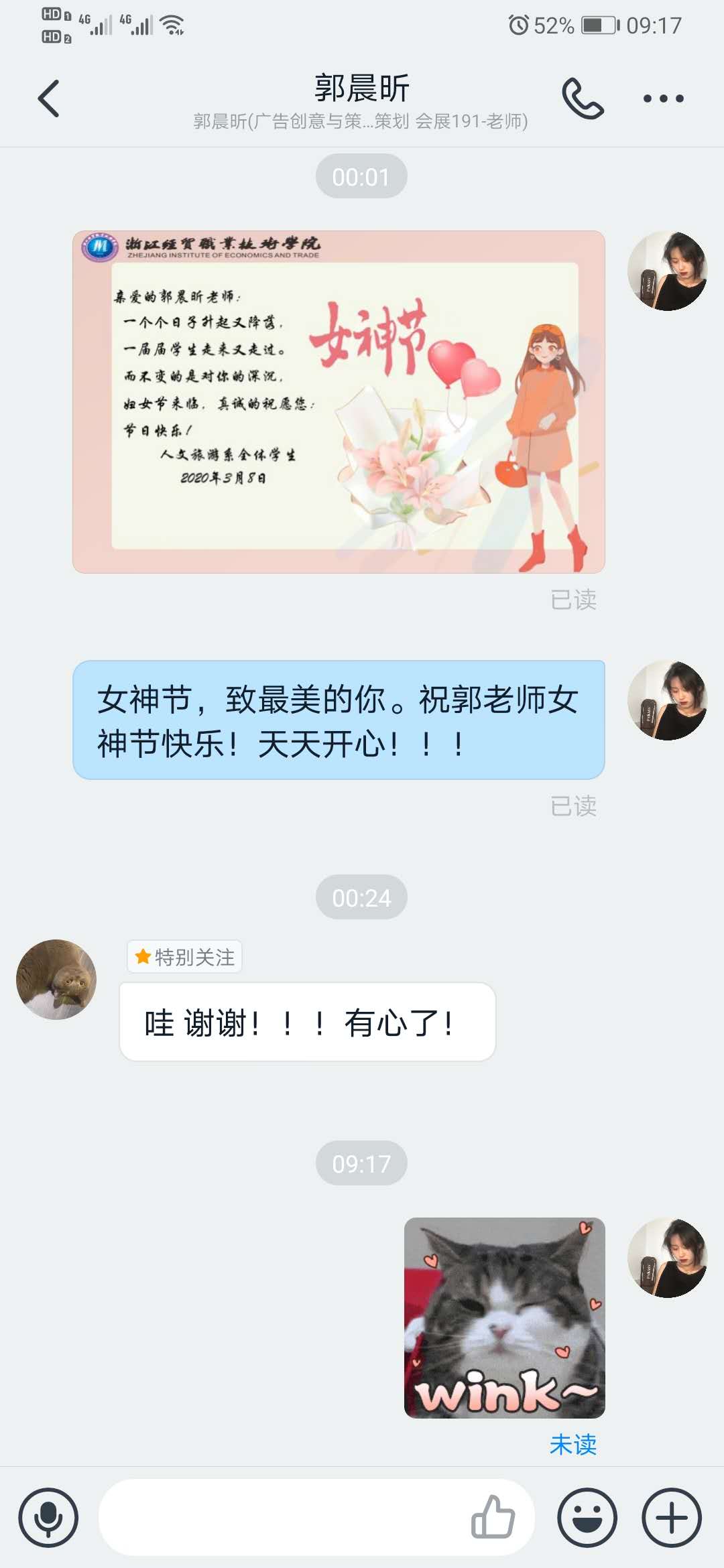This screenshot has width=724, height=1568.
Task: Go back from the chat with 郭晨昕
Action: point(49,99)
